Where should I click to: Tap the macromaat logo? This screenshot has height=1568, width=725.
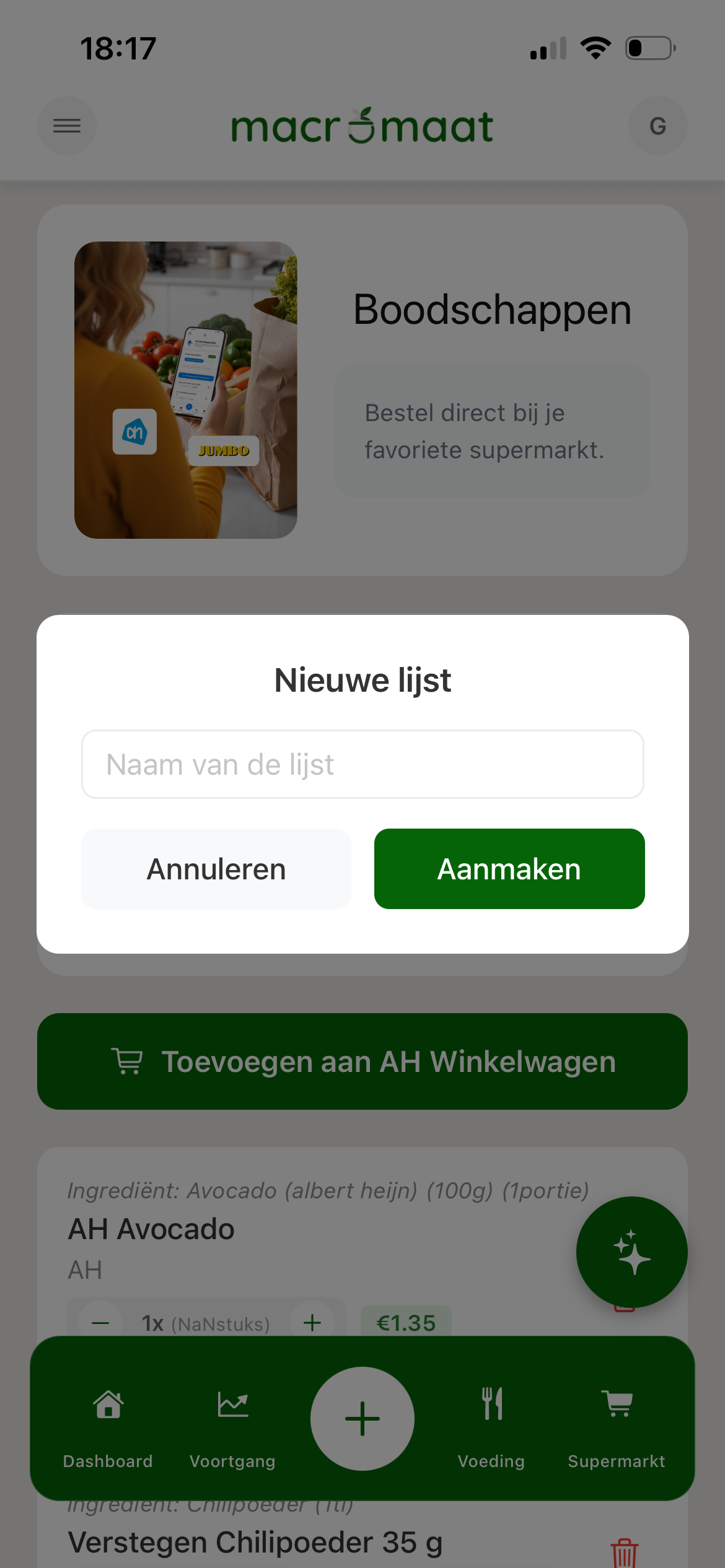coord(362,125)
